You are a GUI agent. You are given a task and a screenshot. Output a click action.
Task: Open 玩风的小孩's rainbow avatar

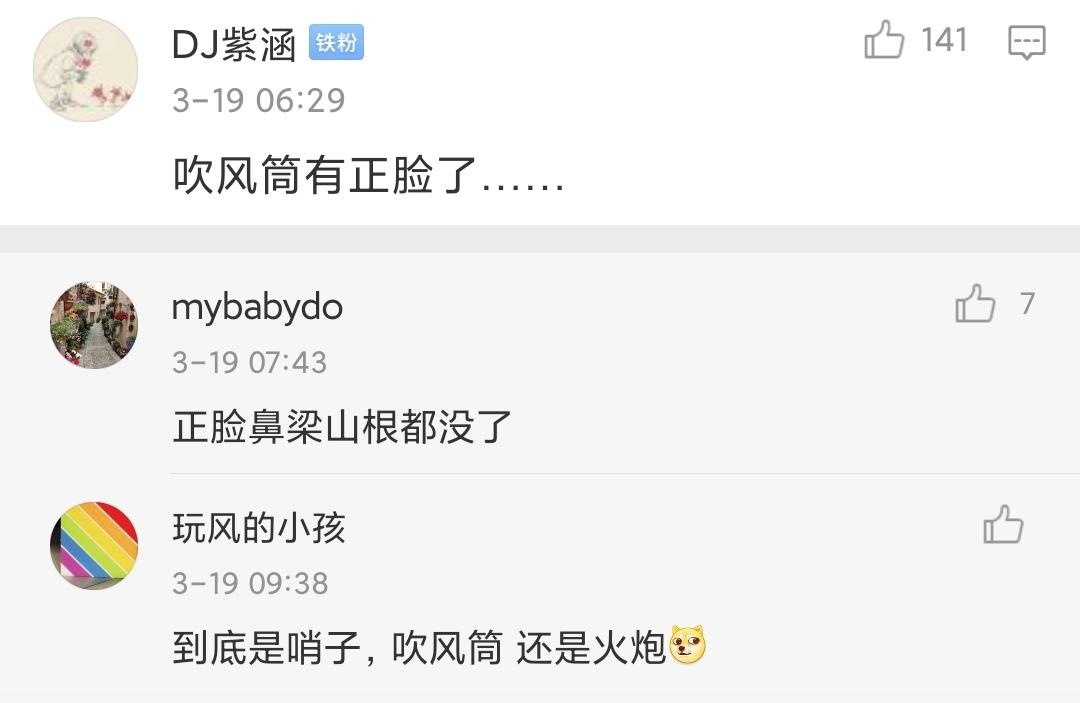[x=94, y=545]
